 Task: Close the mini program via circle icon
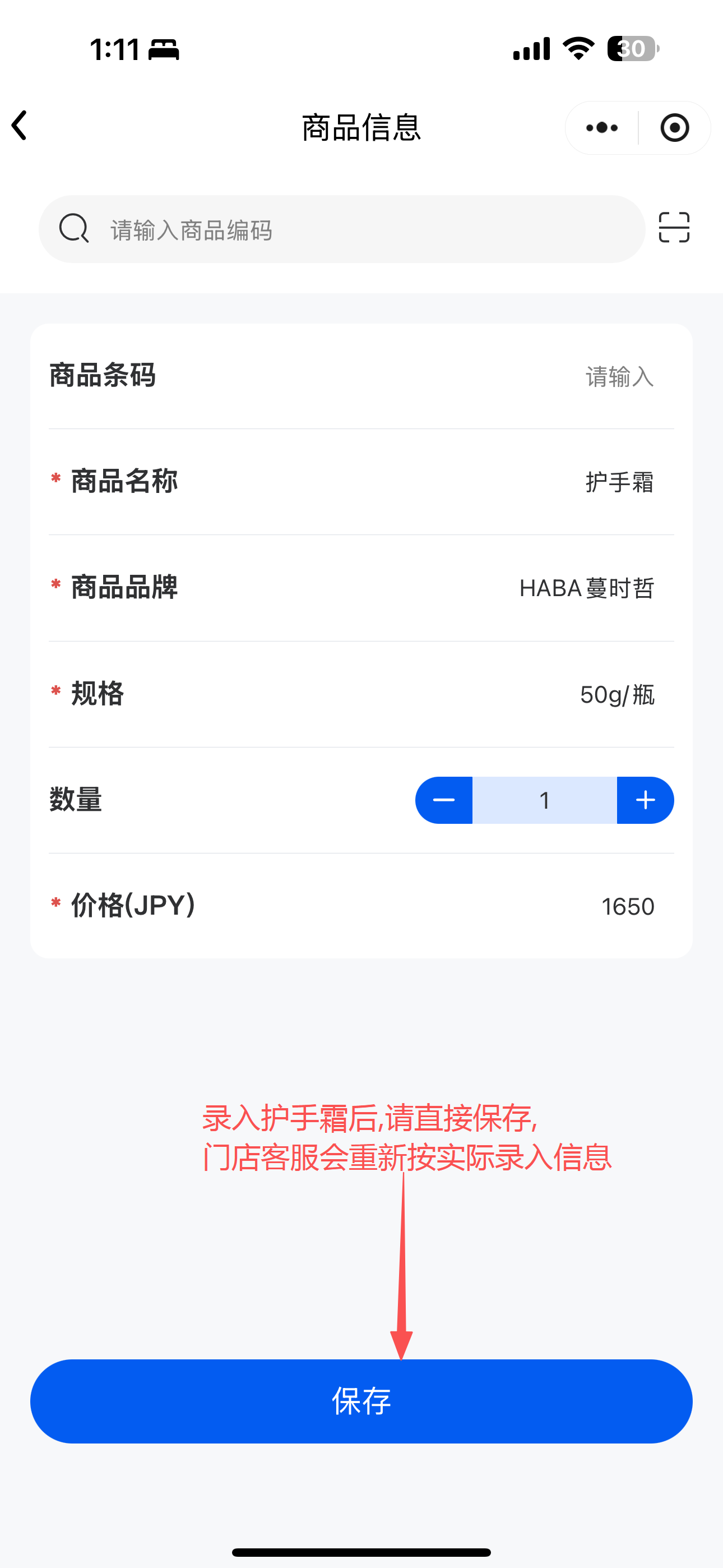pyautogui.click(x=674, y=128)
